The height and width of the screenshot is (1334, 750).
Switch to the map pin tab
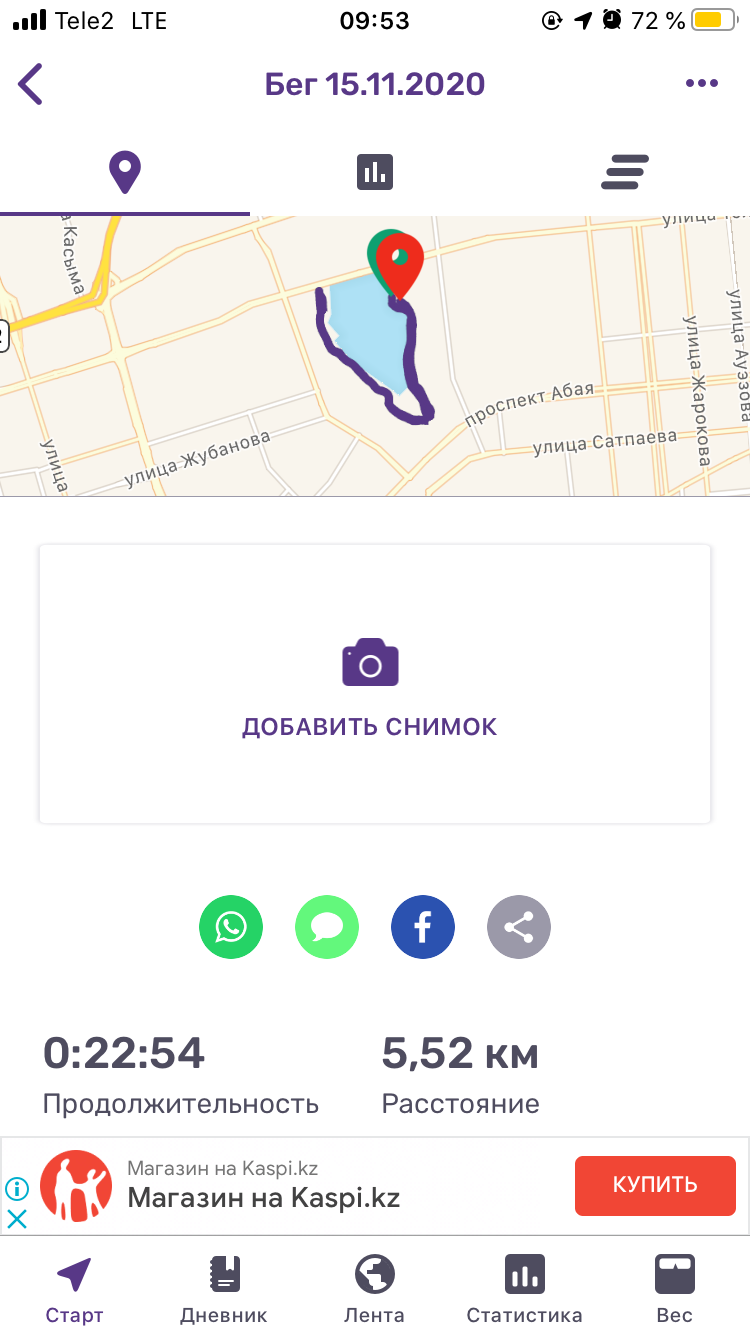124,173
